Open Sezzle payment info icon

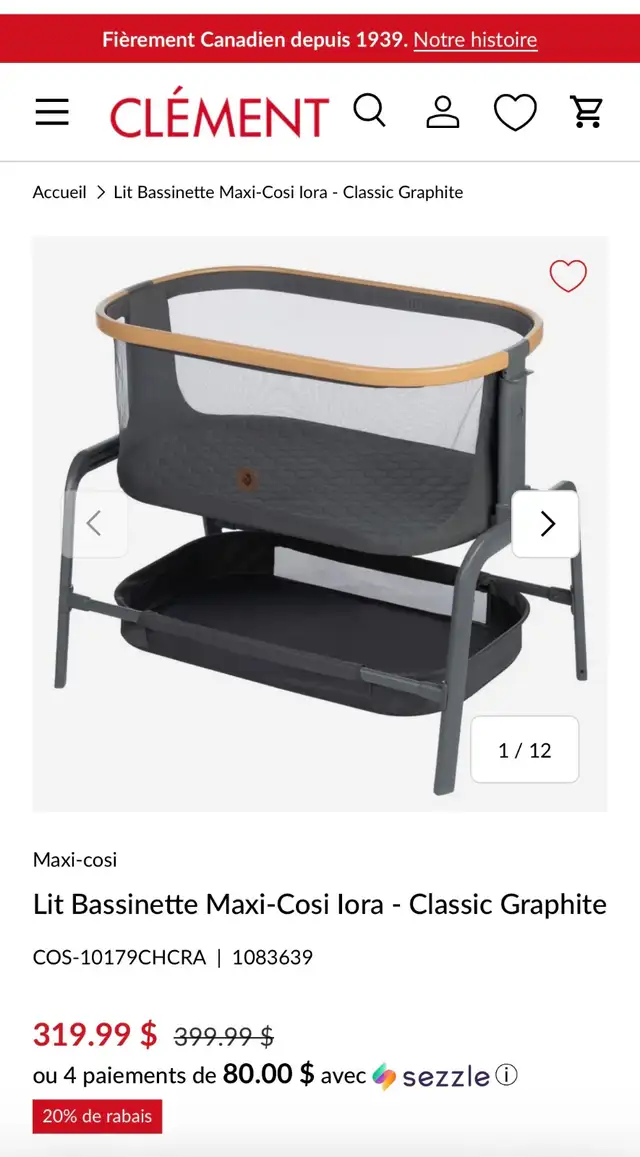click(x=507, y=1076)
